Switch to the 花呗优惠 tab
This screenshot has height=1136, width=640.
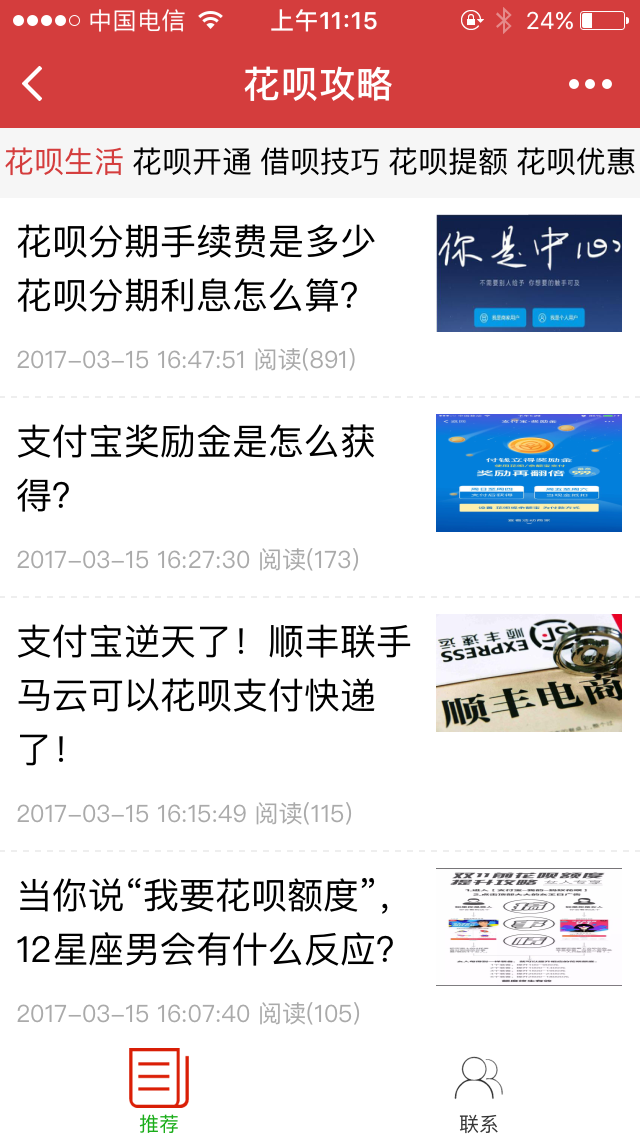(x=576, y=162)
